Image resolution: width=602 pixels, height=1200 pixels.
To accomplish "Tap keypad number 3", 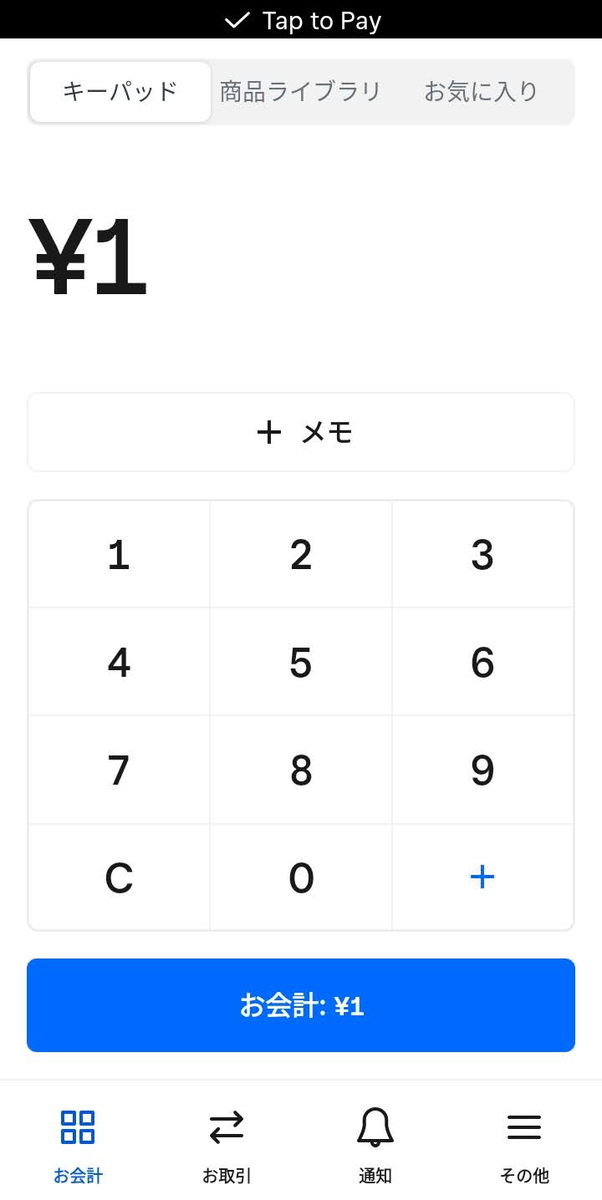I will click(483, 554).
